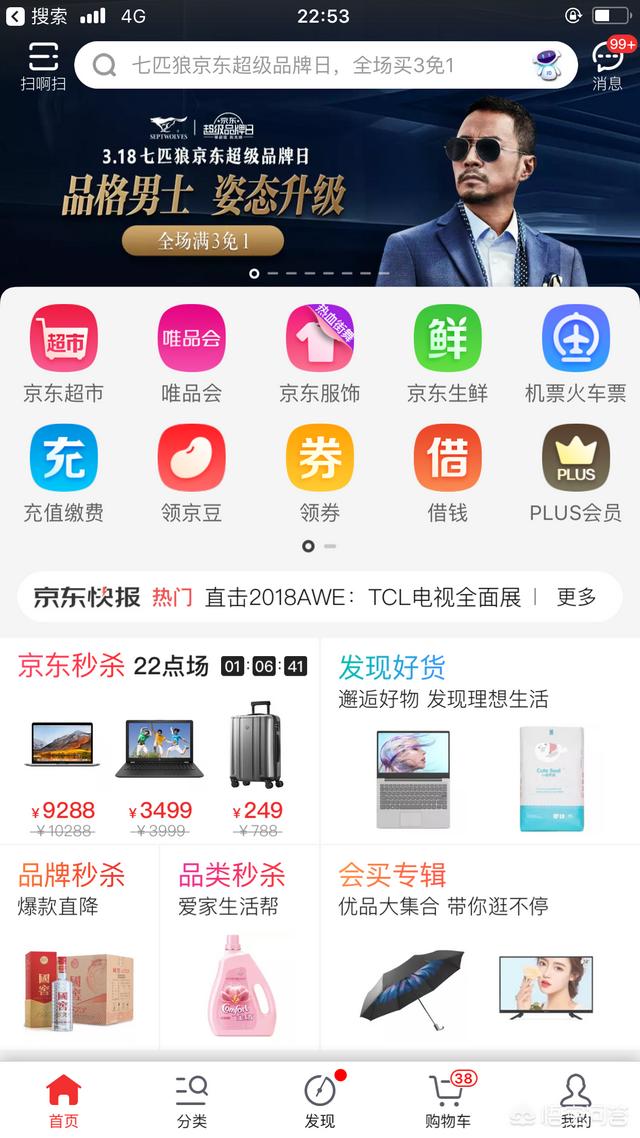Tap 更多 in 京东快报
640x1138 pixels.
pyautogui.click(x=576, y=598)
